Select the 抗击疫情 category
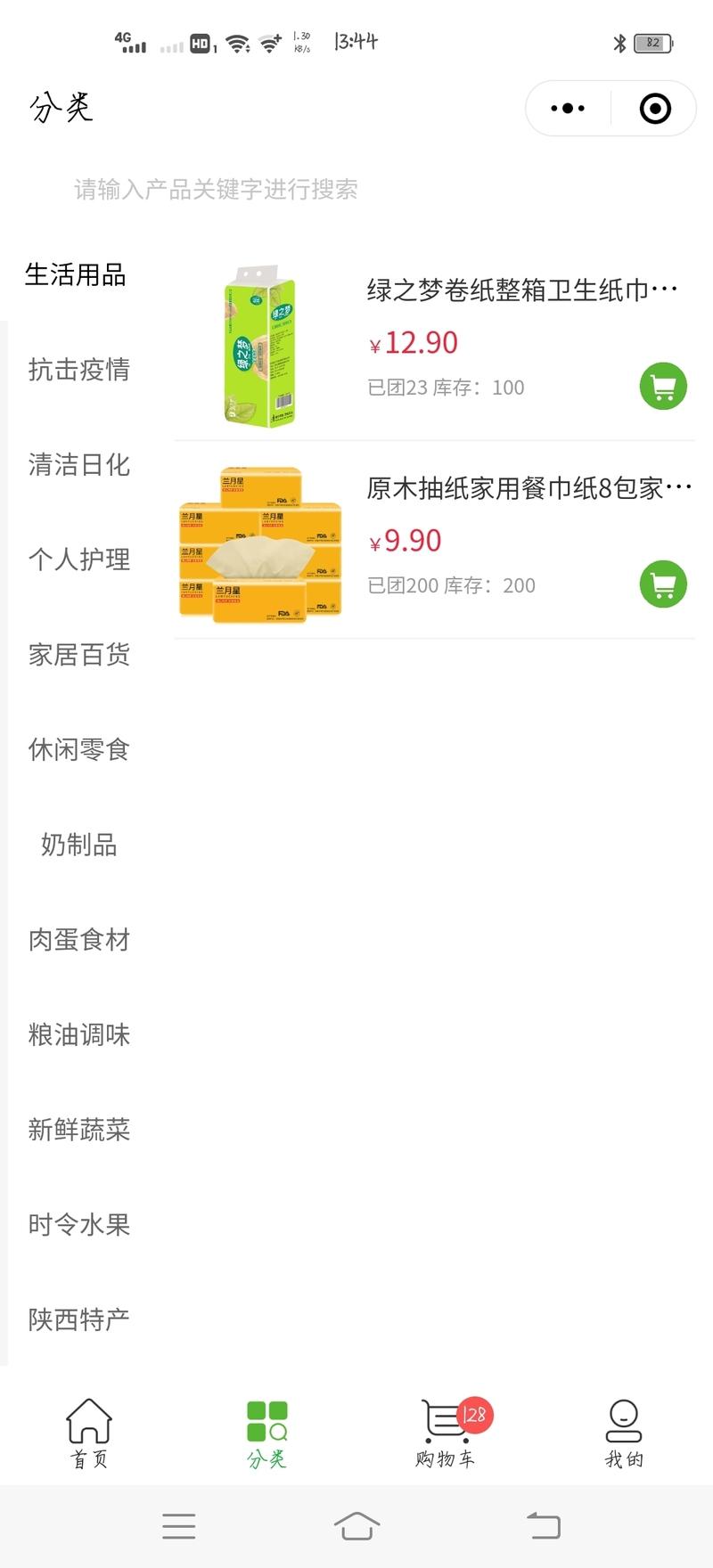 [x=79, y=370]
